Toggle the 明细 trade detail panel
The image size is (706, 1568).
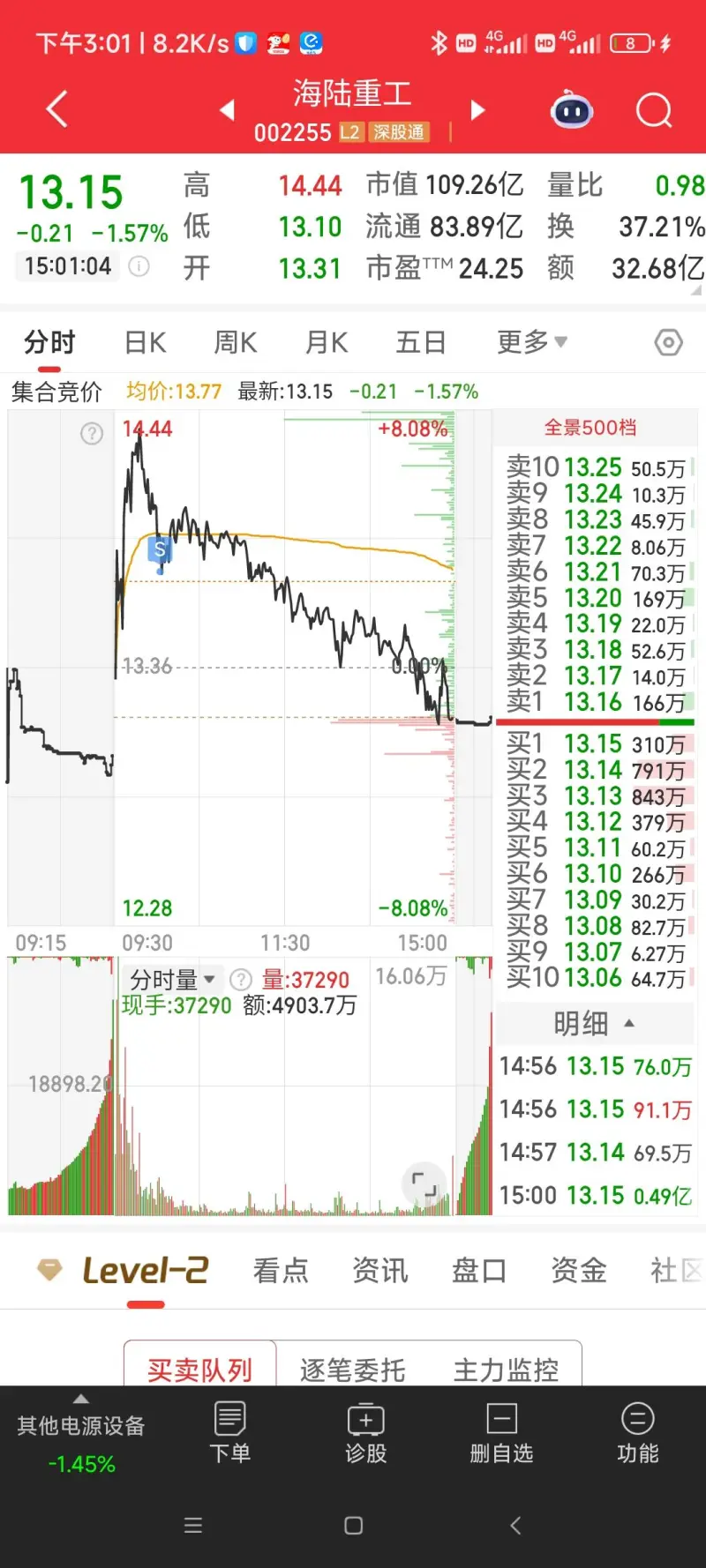[x=593, y=1023]
